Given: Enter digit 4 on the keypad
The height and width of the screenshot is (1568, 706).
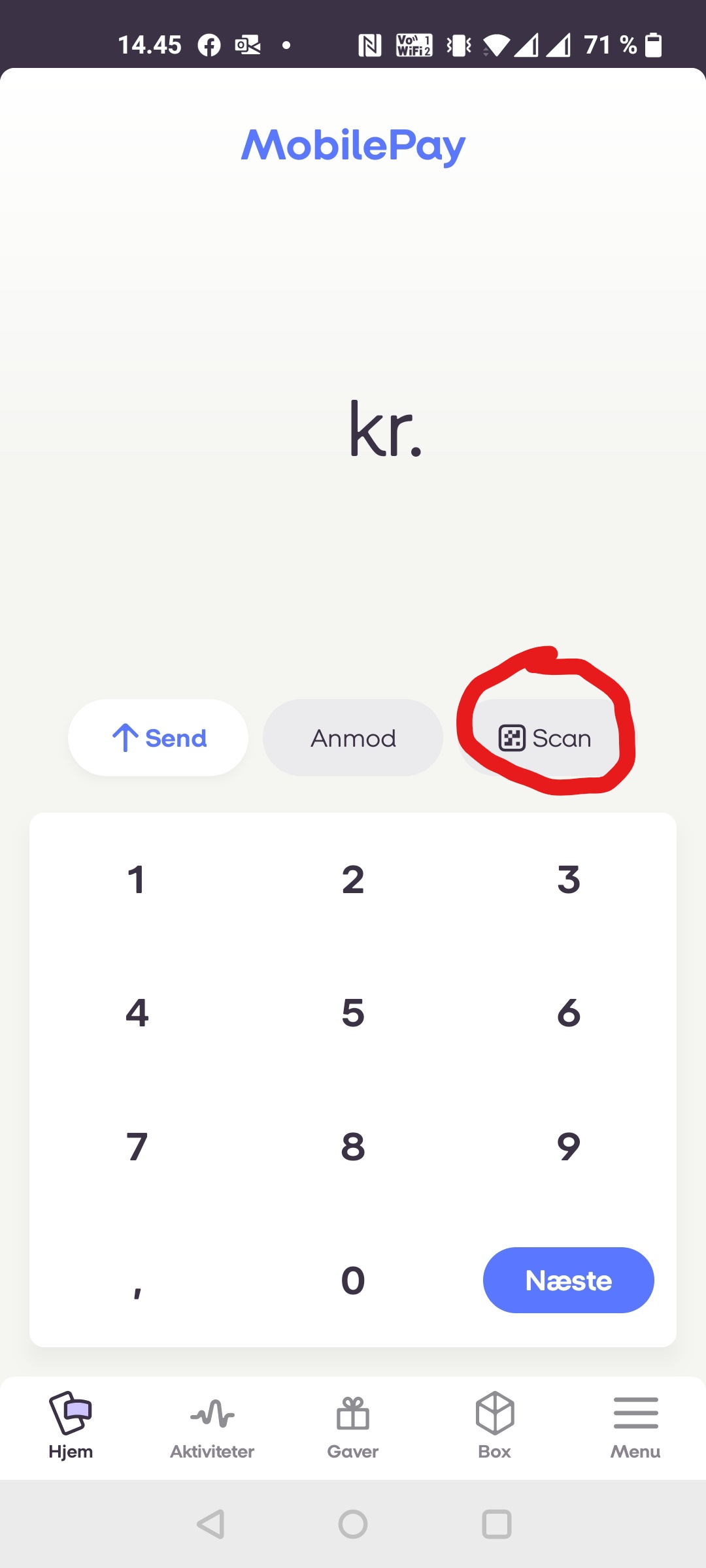Looking at the screenshot, I should pyautogui.click(x=137, y=1013).
